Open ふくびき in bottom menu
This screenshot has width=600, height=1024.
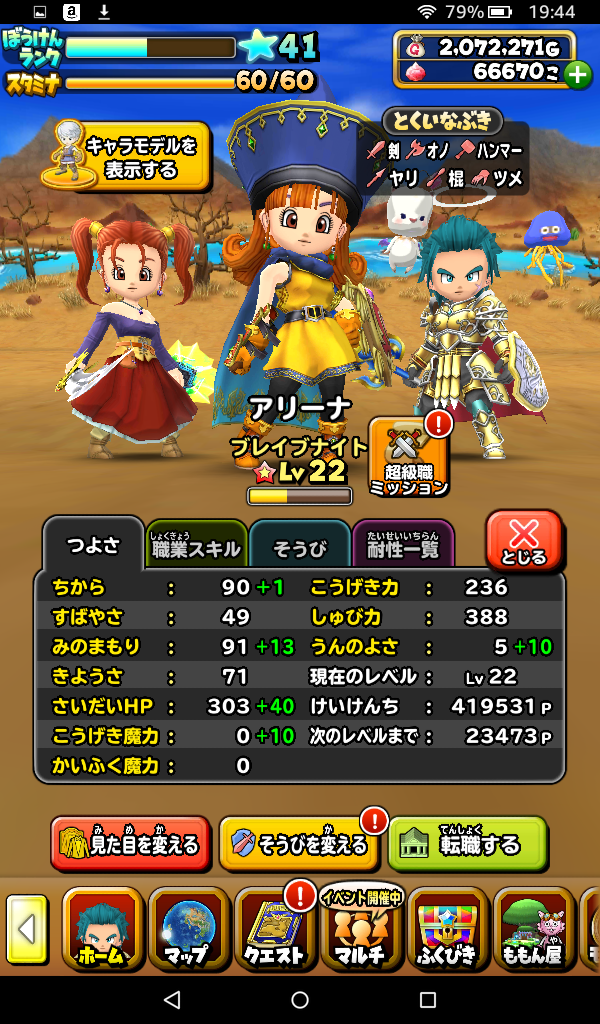(446, 929)
